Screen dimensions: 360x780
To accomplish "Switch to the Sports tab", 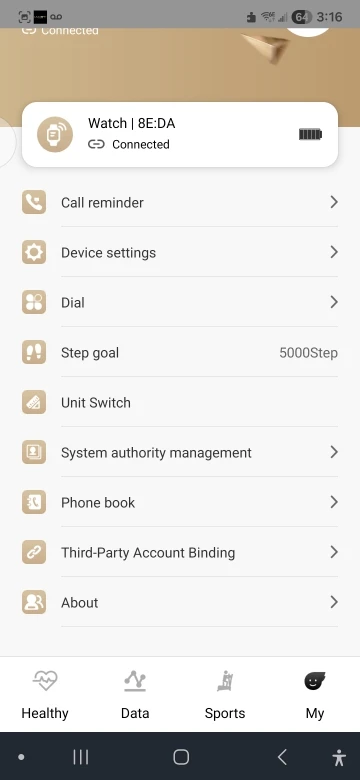I will pyautogui.click(x=225, y=694).
